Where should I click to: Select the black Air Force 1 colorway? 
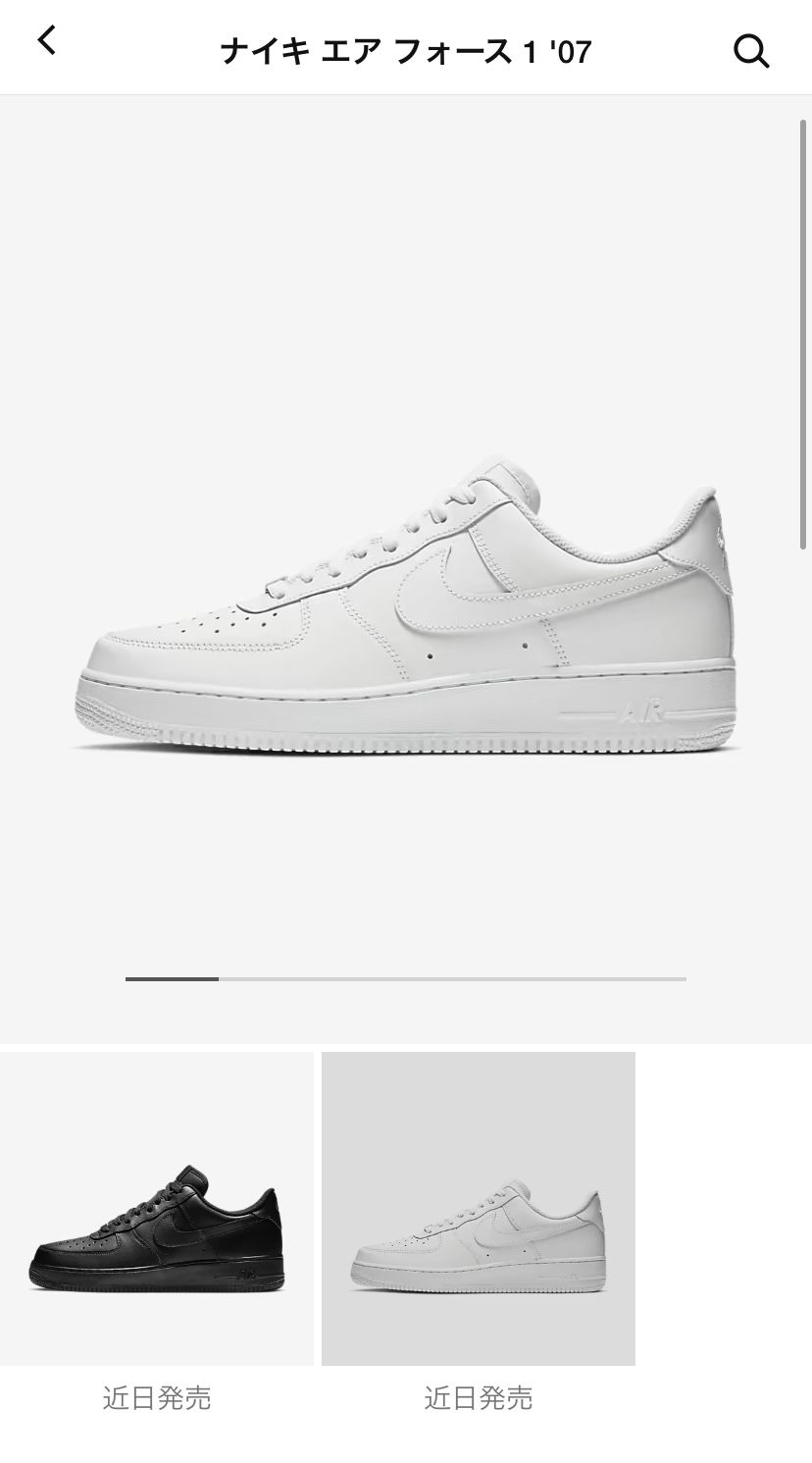(x=157, y=1209)
